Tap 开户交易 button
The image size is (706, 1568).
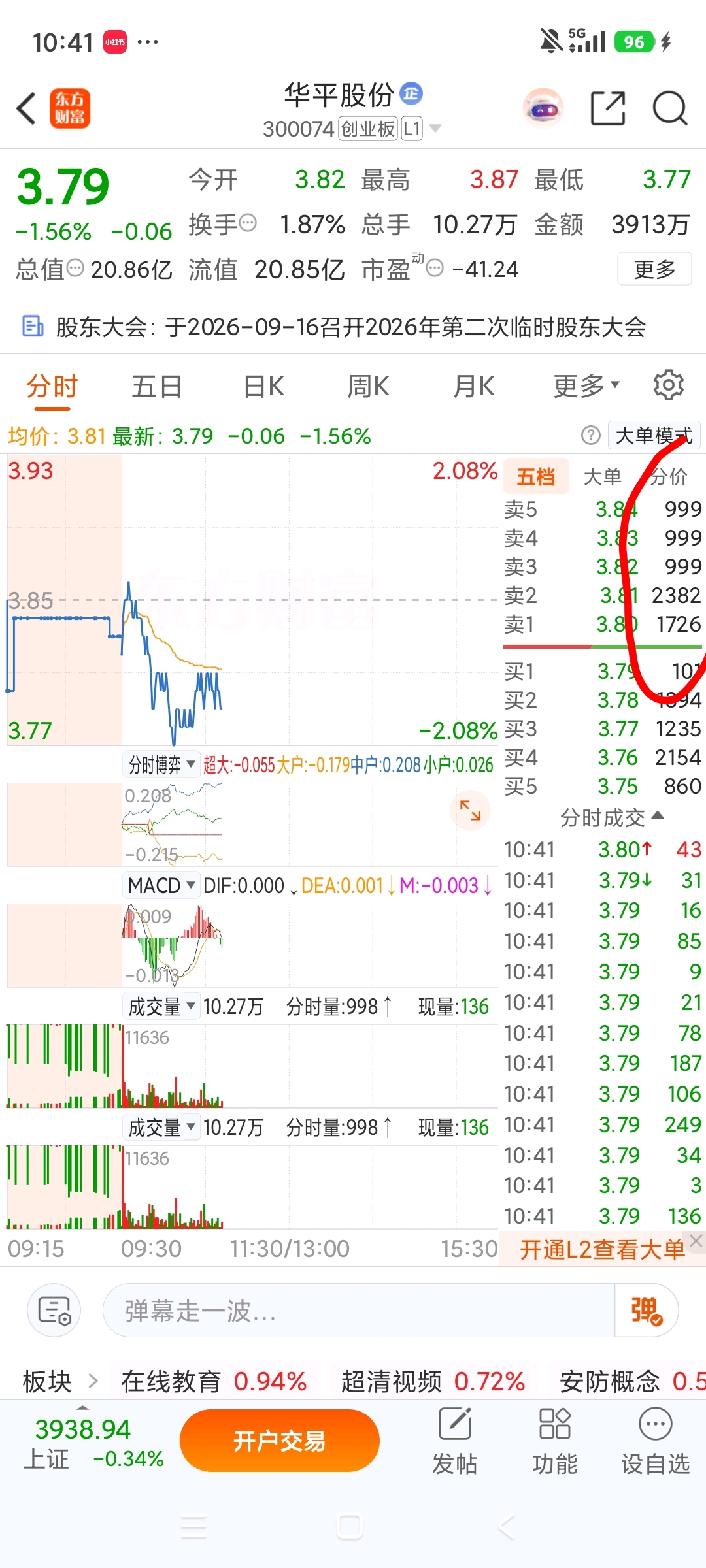(x=280, y=1441)
